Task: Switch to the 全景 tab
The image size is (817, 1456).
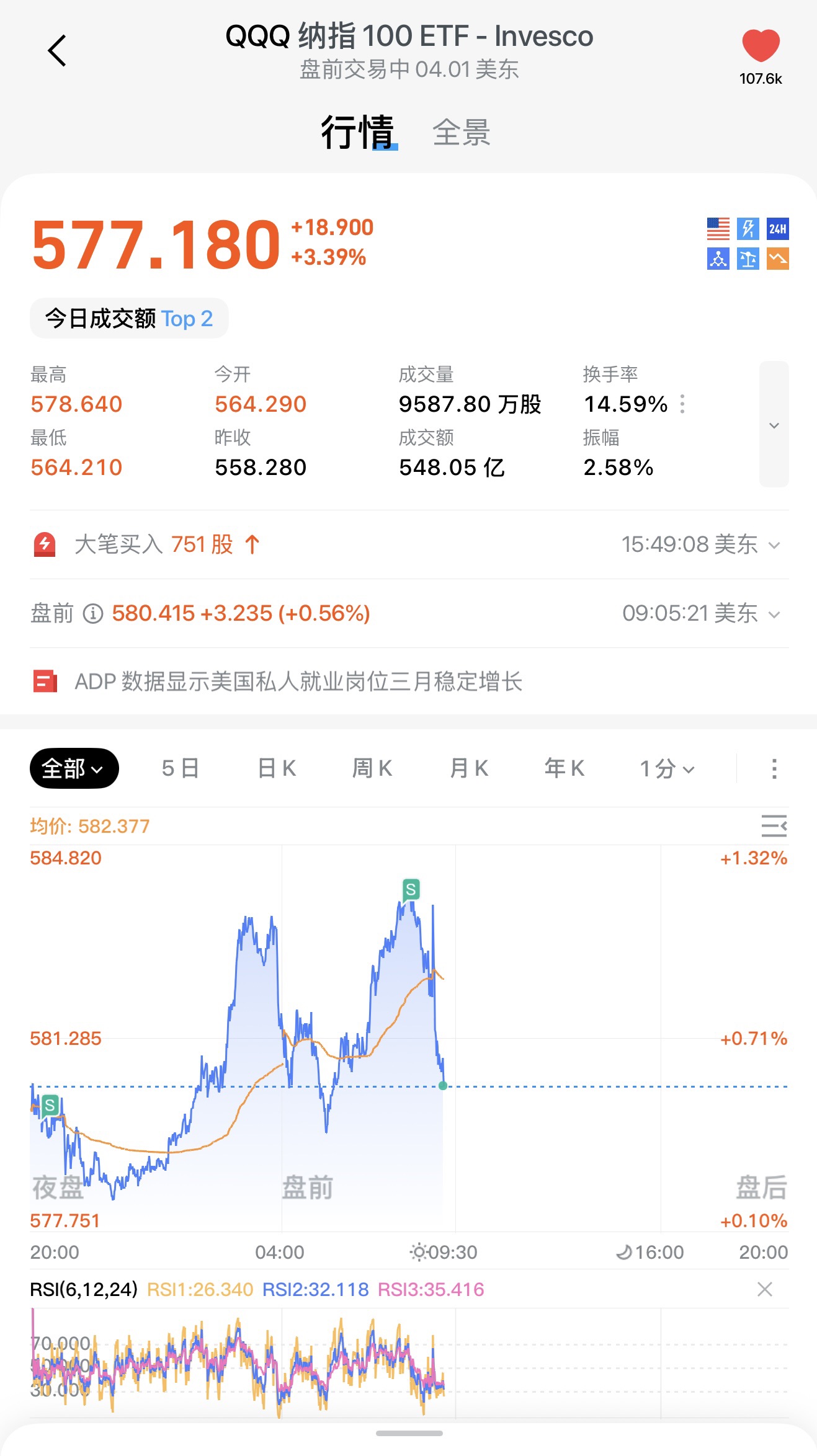Action: 461,133
